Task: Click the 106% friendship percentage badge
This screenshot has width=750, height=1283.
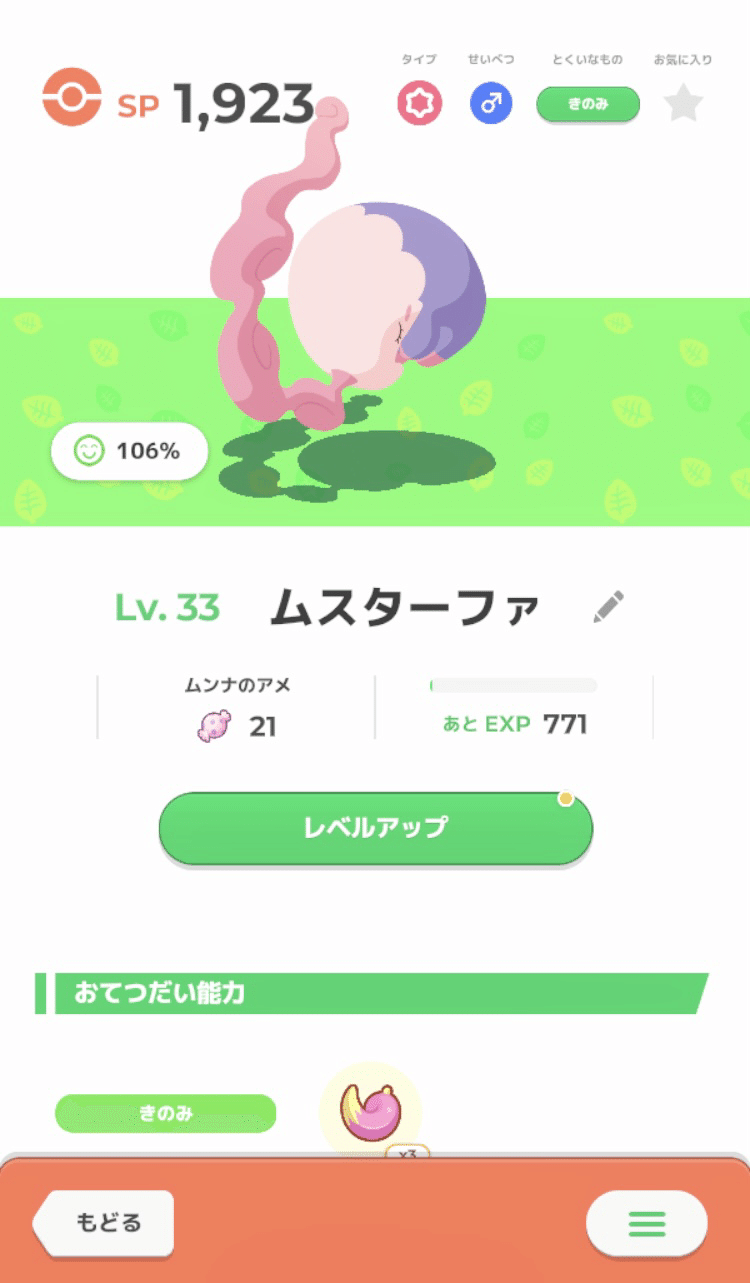Action: (129, 451)
